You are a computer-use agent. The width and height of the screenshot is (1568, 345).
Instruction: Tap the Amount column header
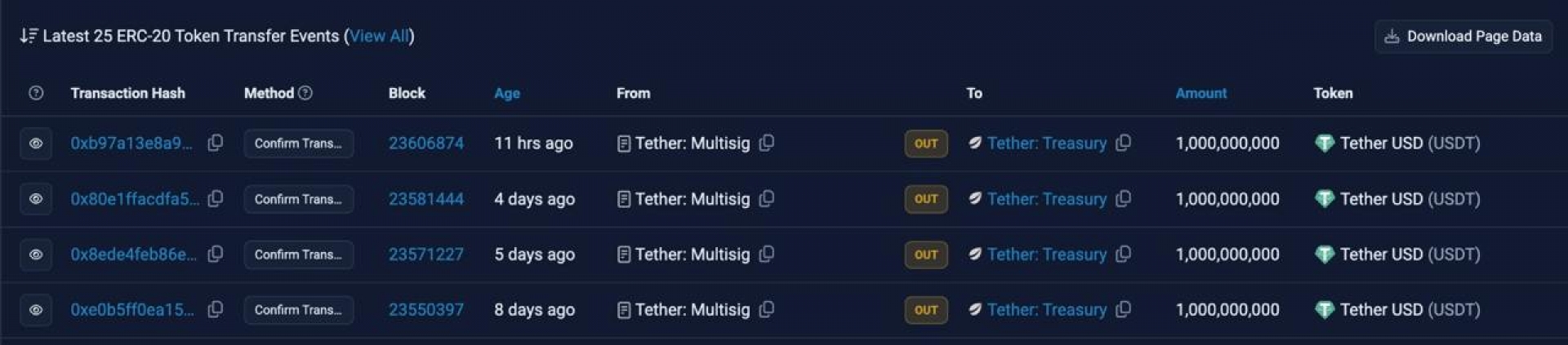[1200, 93]
